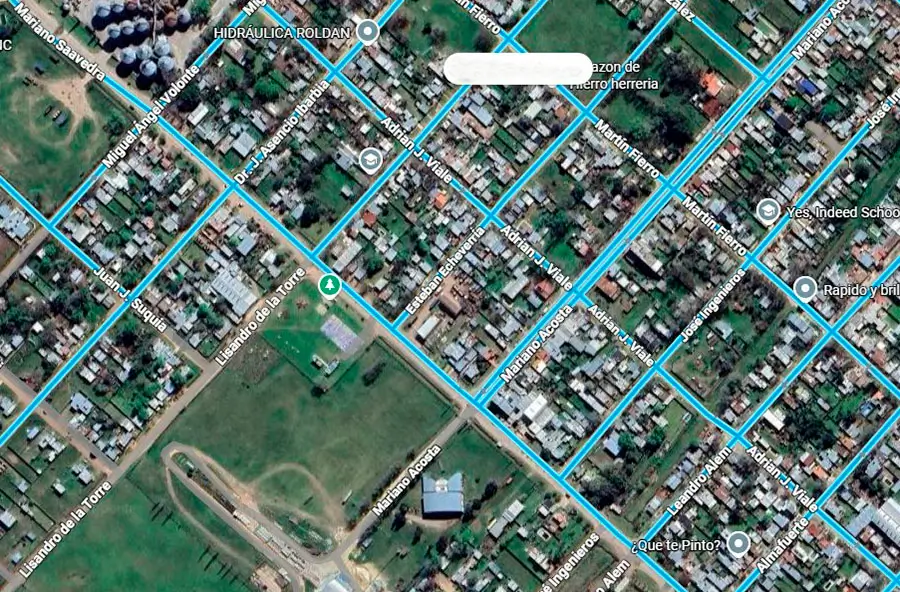Open the HIDRÁULICA ROLDAN place marker
The width and height of the screenshot is (900, 592).
coord(369,33)
